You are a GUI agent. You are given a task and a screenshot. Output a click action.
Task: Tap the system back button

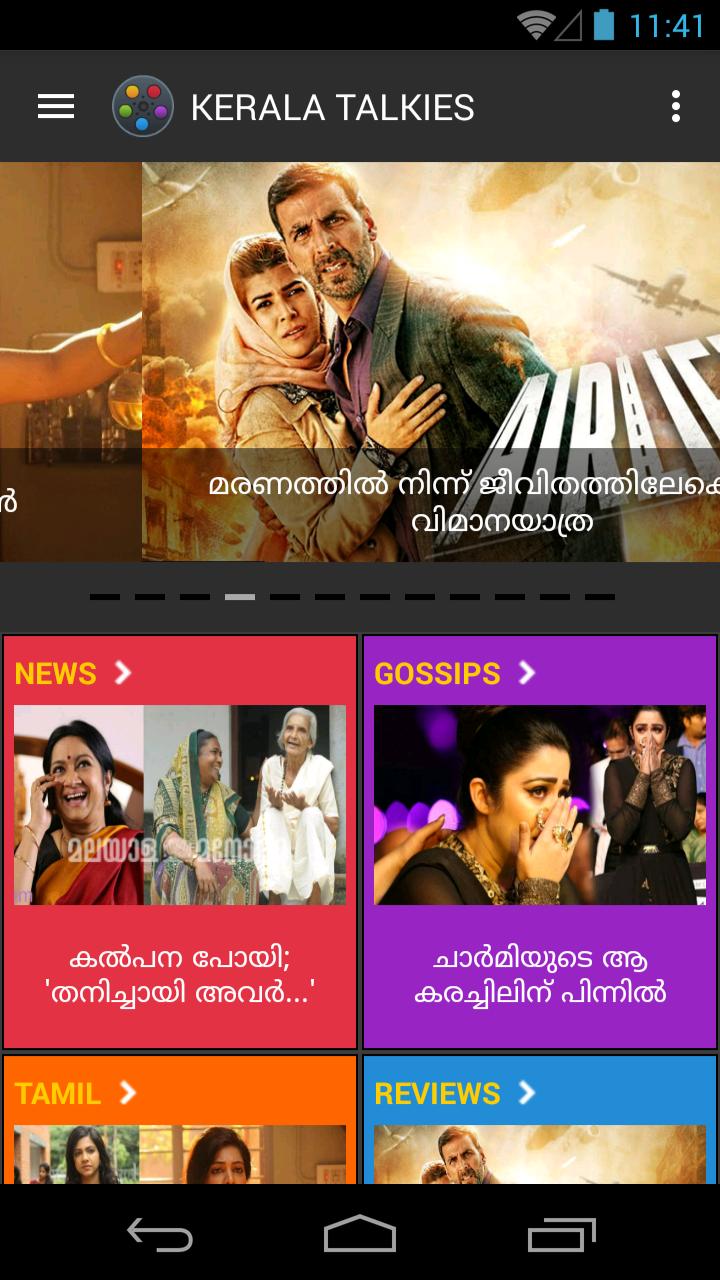pos(160,1235)
